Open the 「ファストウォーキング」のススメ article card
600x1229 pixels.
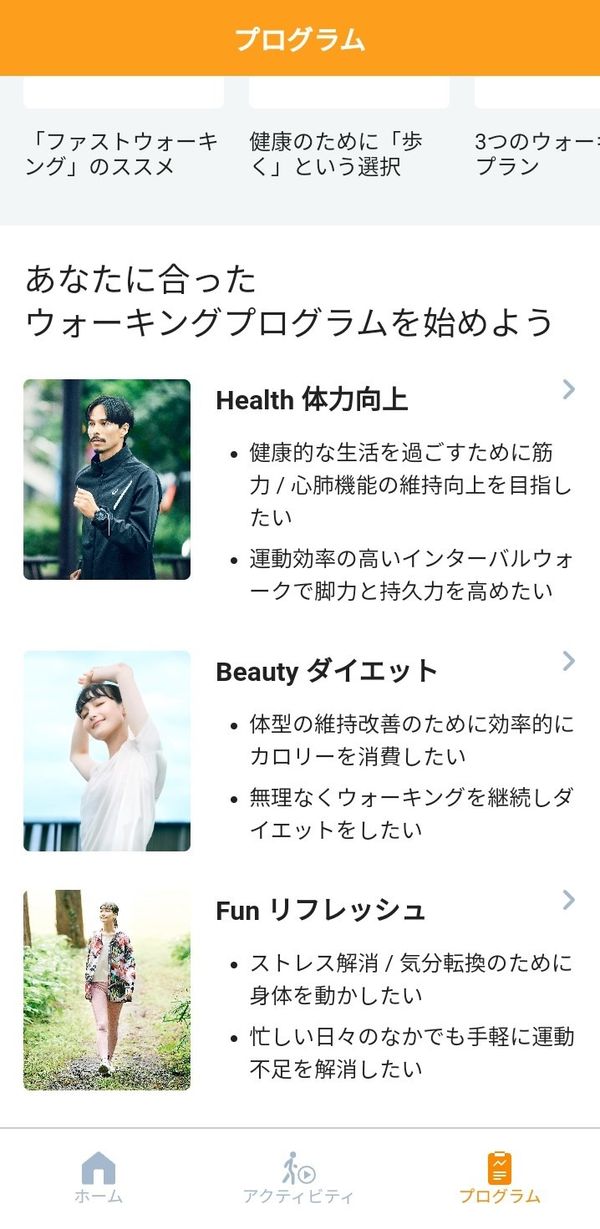pyautogui.click(x=123, y=132)
